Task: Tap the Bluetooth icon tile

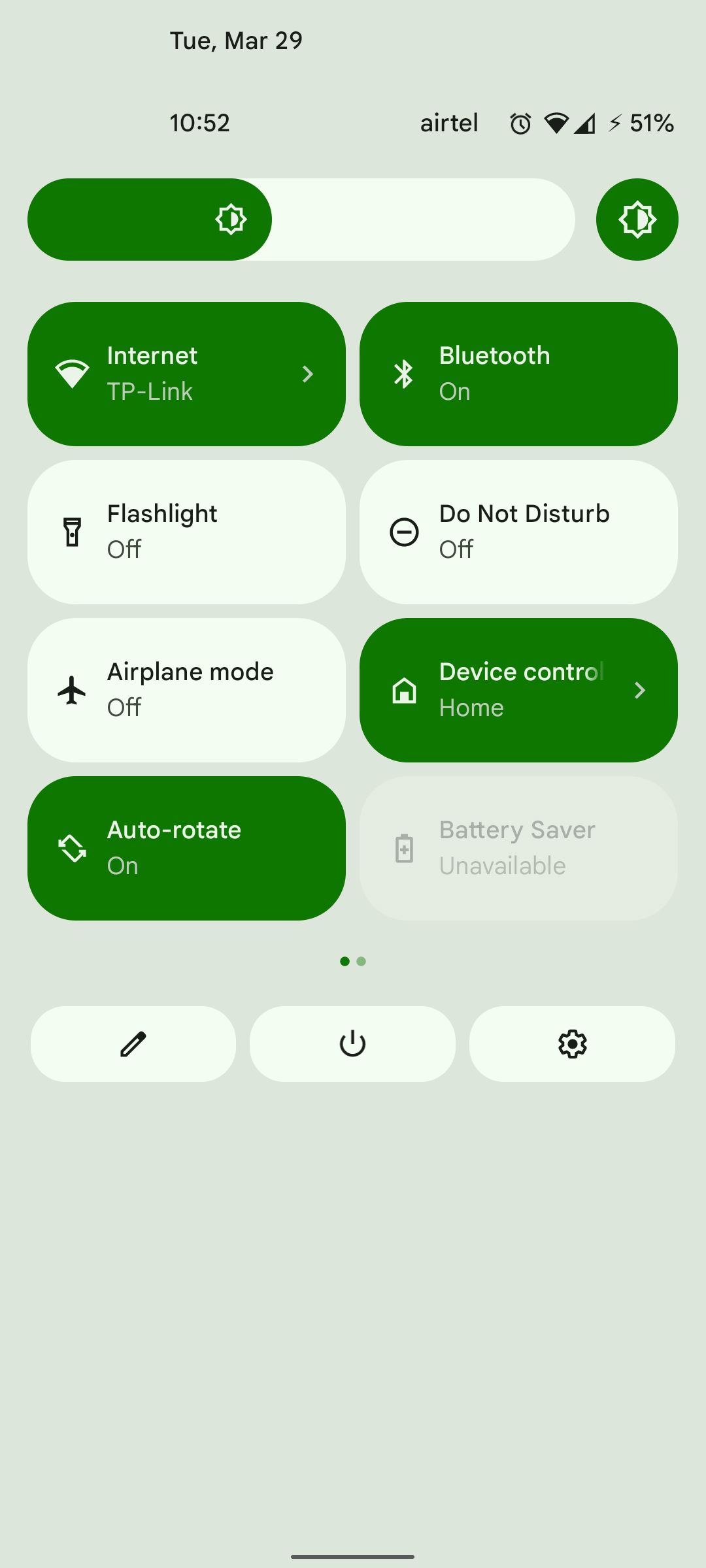Action: click(x=404, y=373)
